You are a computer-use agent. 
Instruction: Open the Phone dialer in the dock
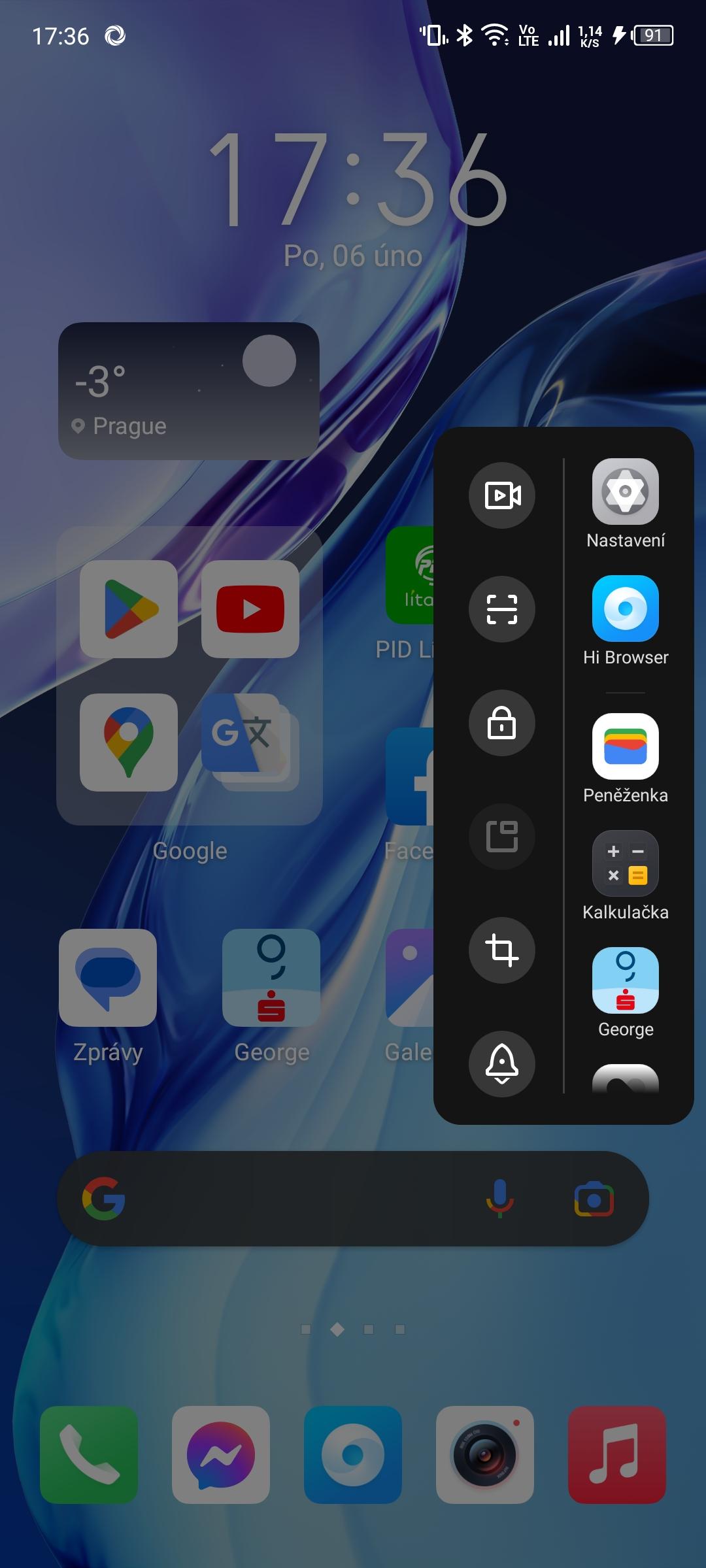[89, 1455]
